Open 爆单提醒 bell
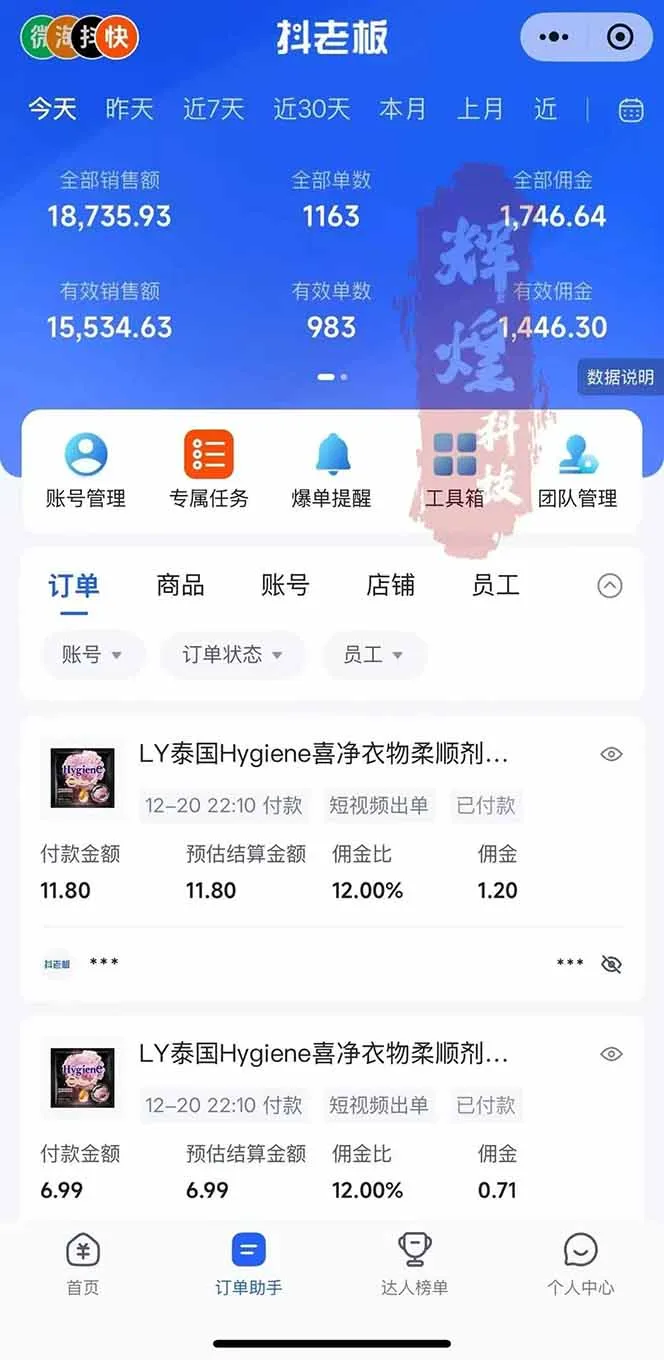 tap(332, 470)
